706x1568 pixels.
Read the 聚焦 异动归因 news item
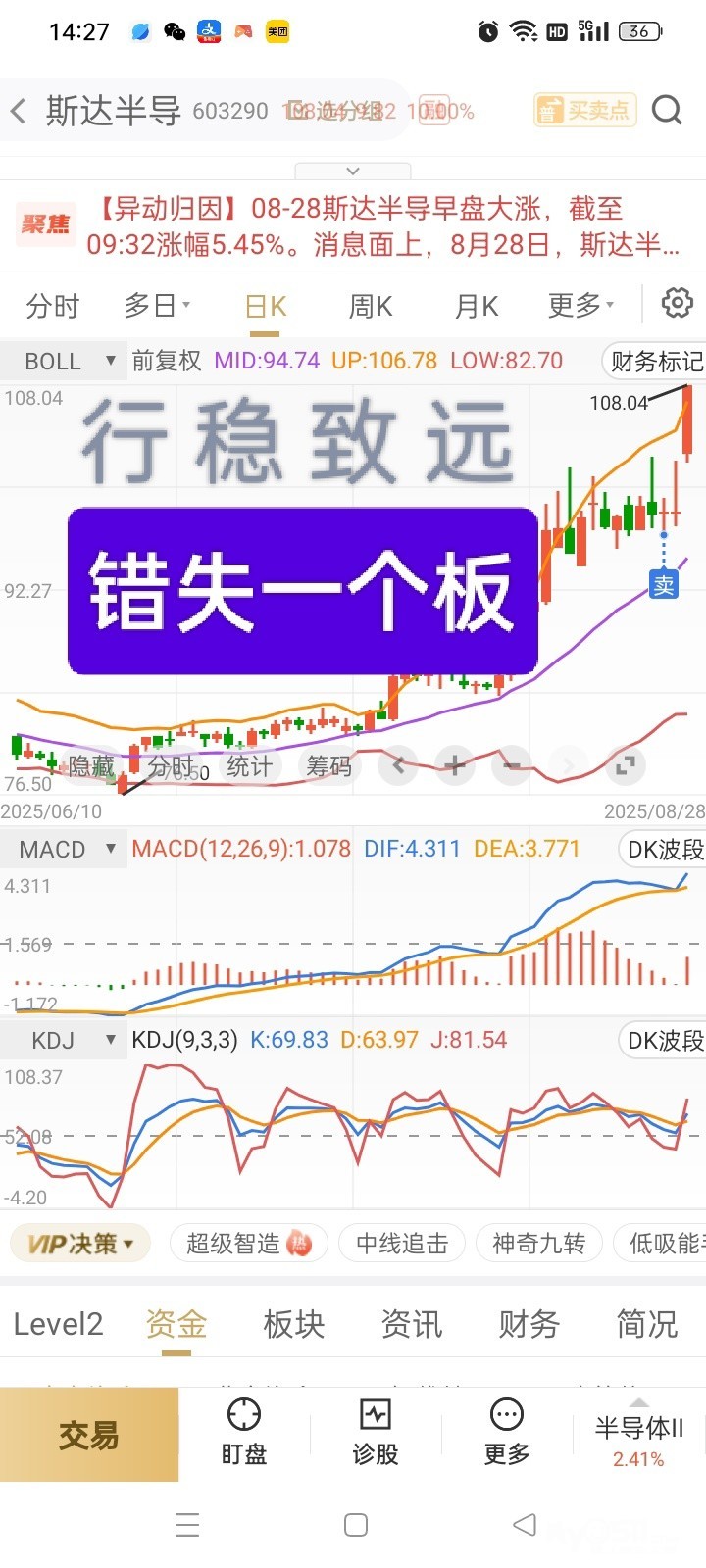pos(382,225)
